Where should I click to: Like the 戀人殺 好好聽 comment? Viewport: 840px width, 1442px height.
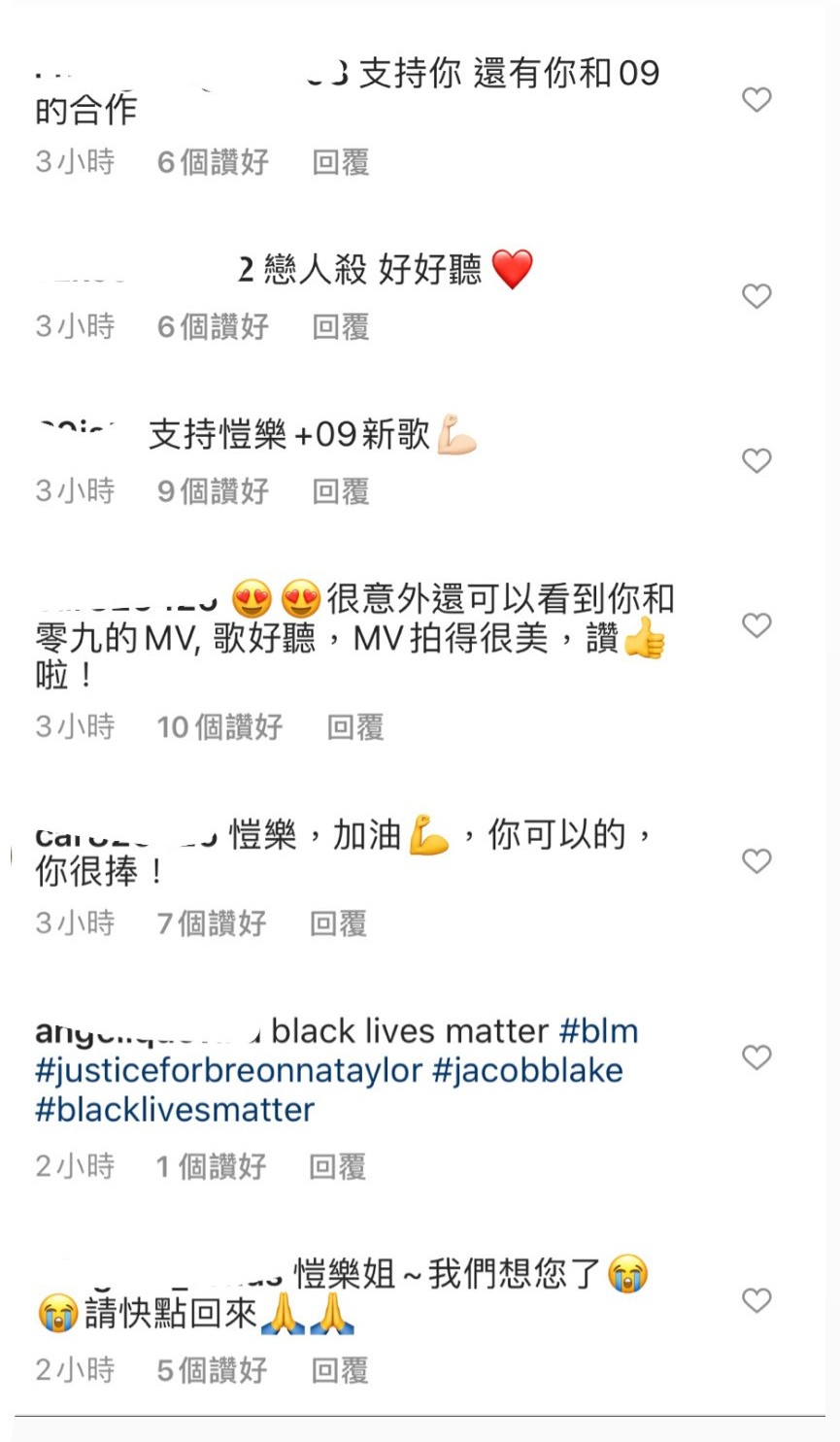756,296
